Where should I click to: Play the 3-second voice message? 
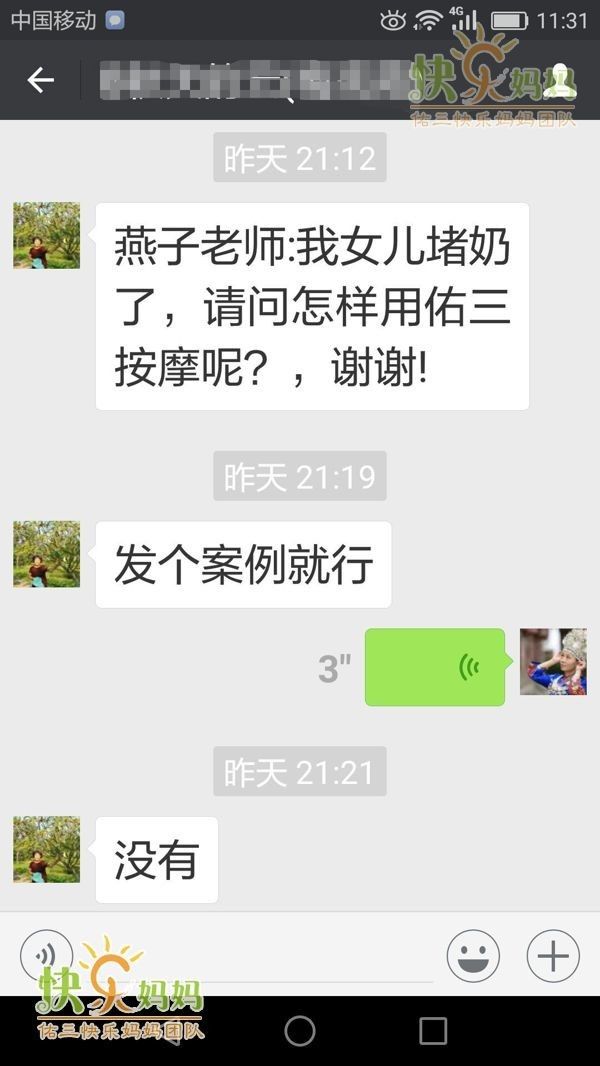434,667
